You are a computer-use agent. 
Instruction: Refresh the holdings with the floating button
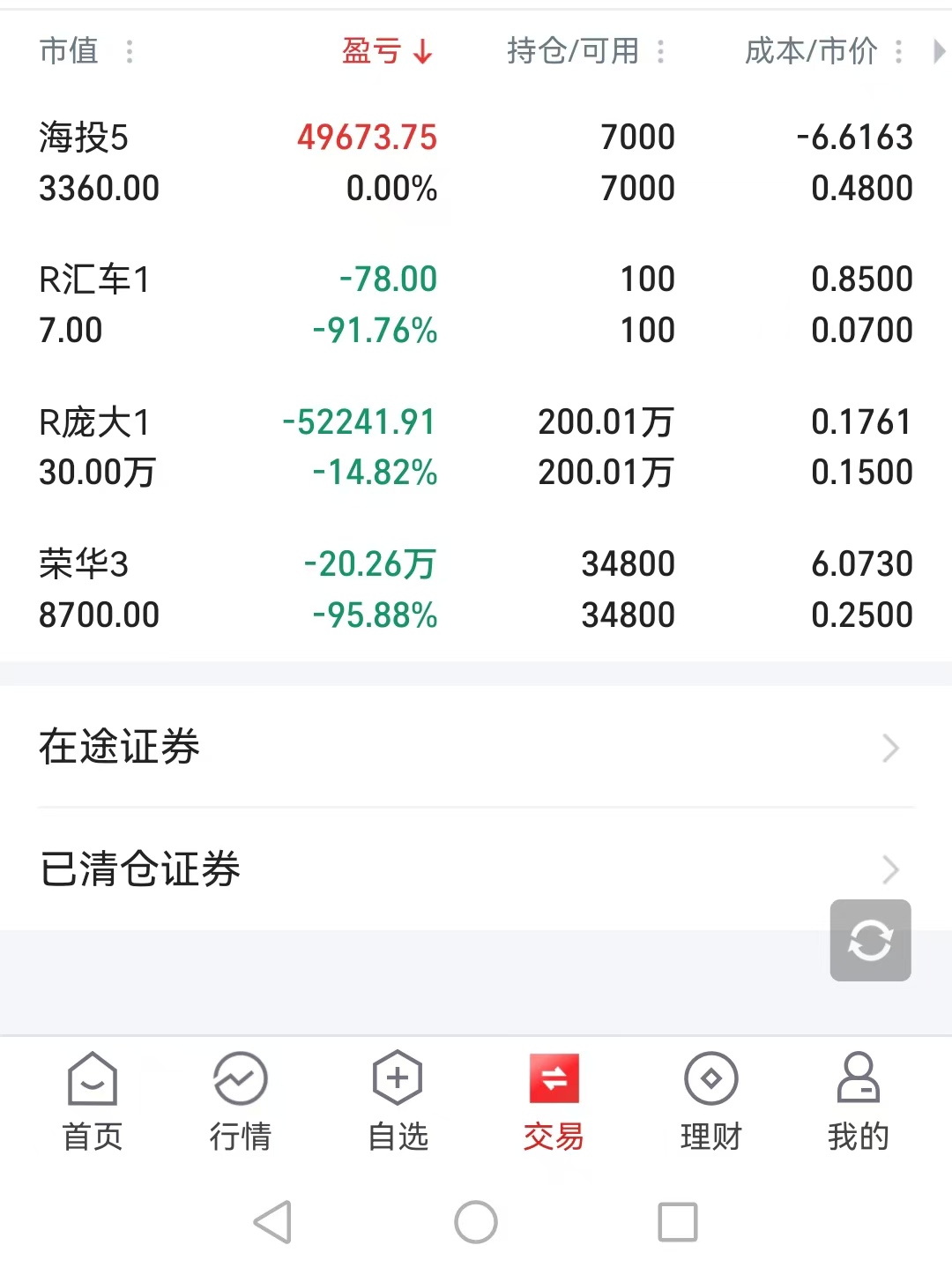[x=870, y=940]
